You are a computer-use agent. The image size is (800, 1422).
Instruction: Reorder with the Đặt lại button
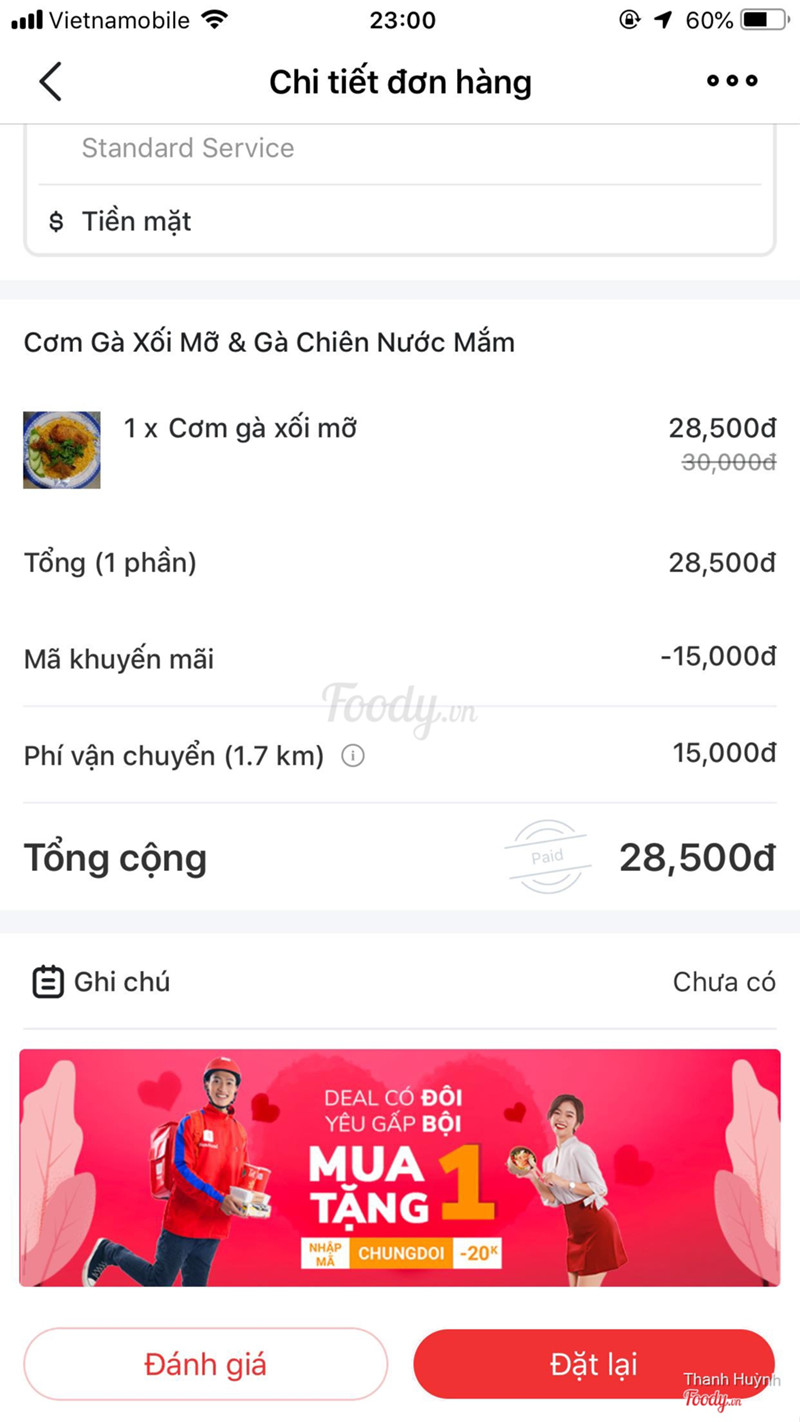click(594, 1364)
